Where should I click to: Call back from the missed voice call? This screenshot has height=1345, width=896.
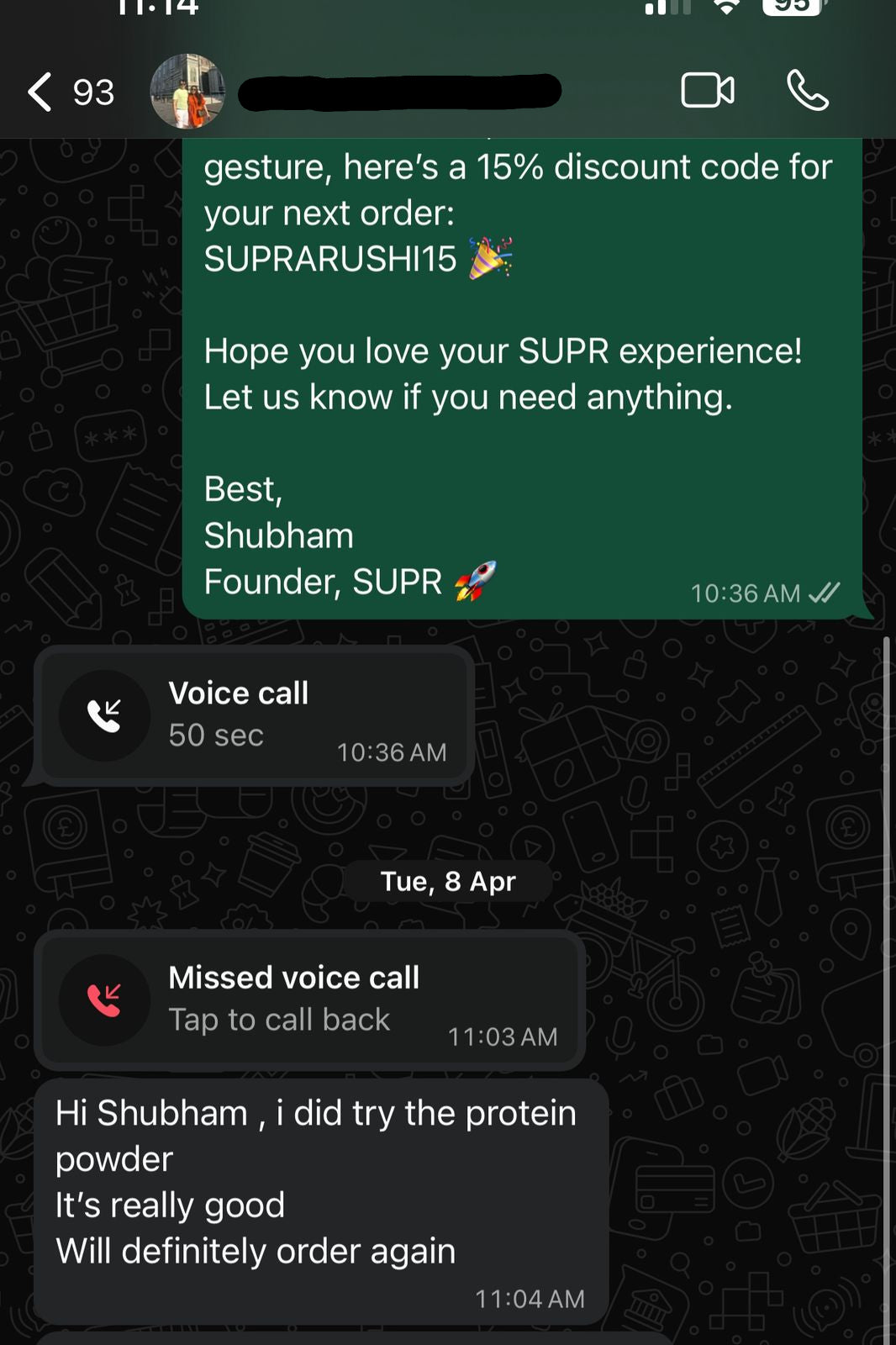(x=308, y=1000)
